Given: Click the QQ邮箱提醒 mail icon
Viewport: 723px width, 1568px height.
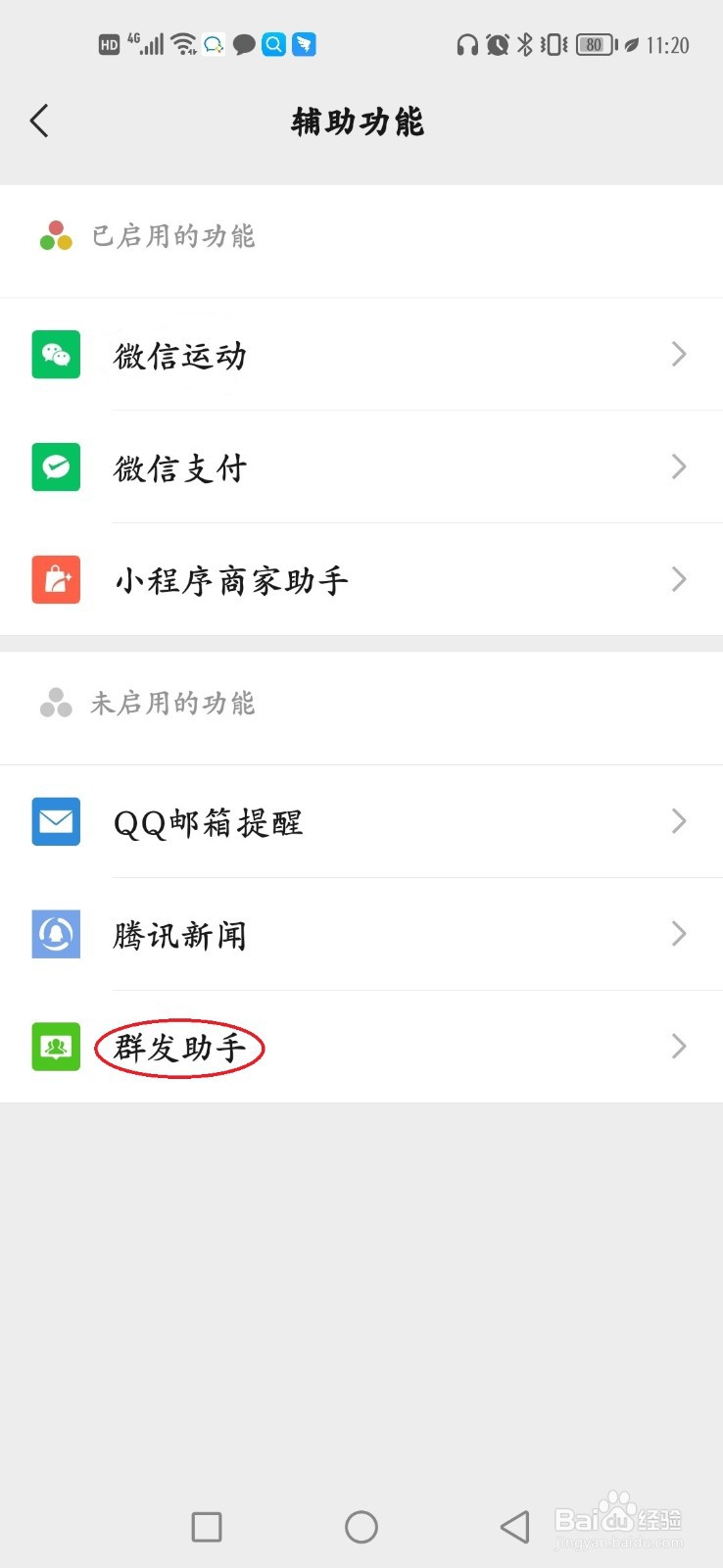Looking at the screenshot, I should click(56, 821).
